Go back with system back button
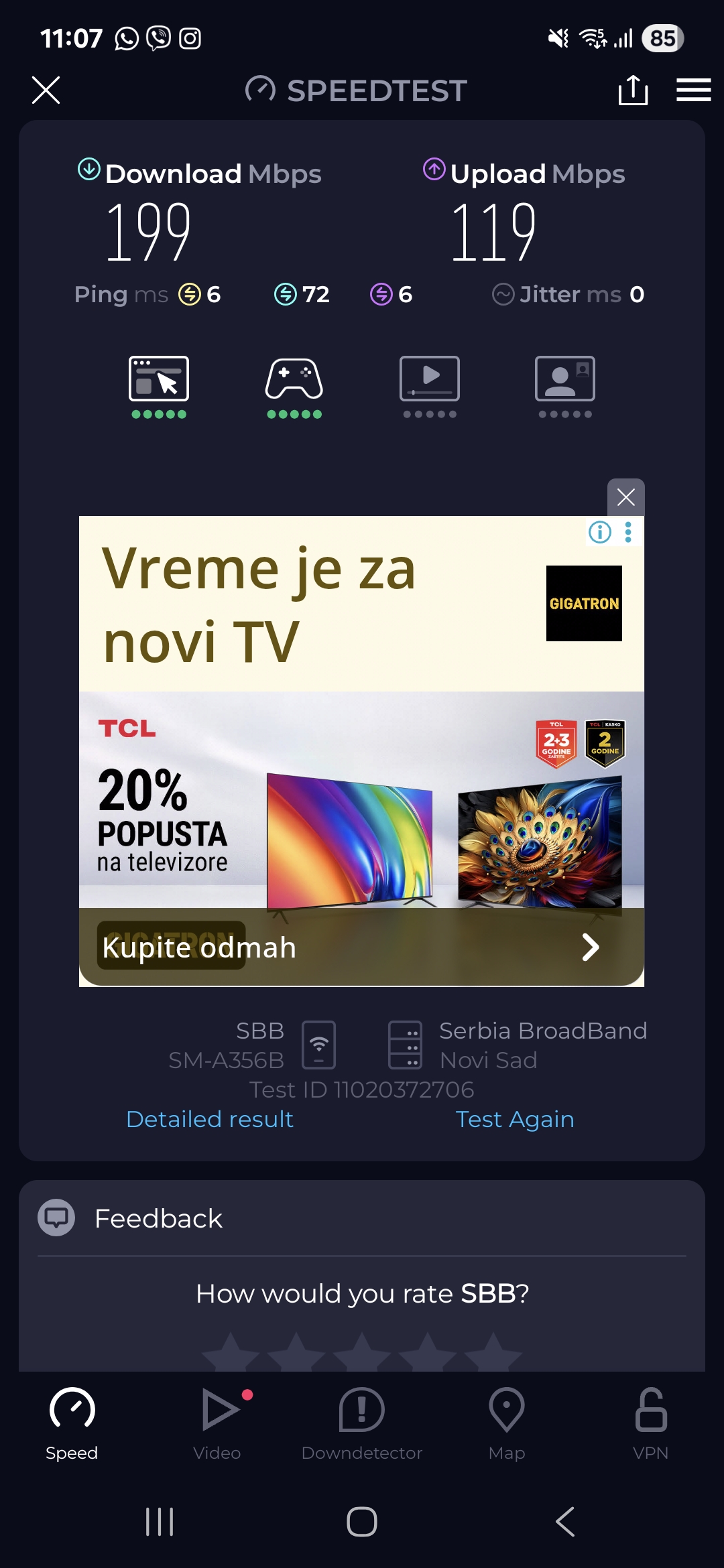The image size is (724, 1568). [565, 1522]
